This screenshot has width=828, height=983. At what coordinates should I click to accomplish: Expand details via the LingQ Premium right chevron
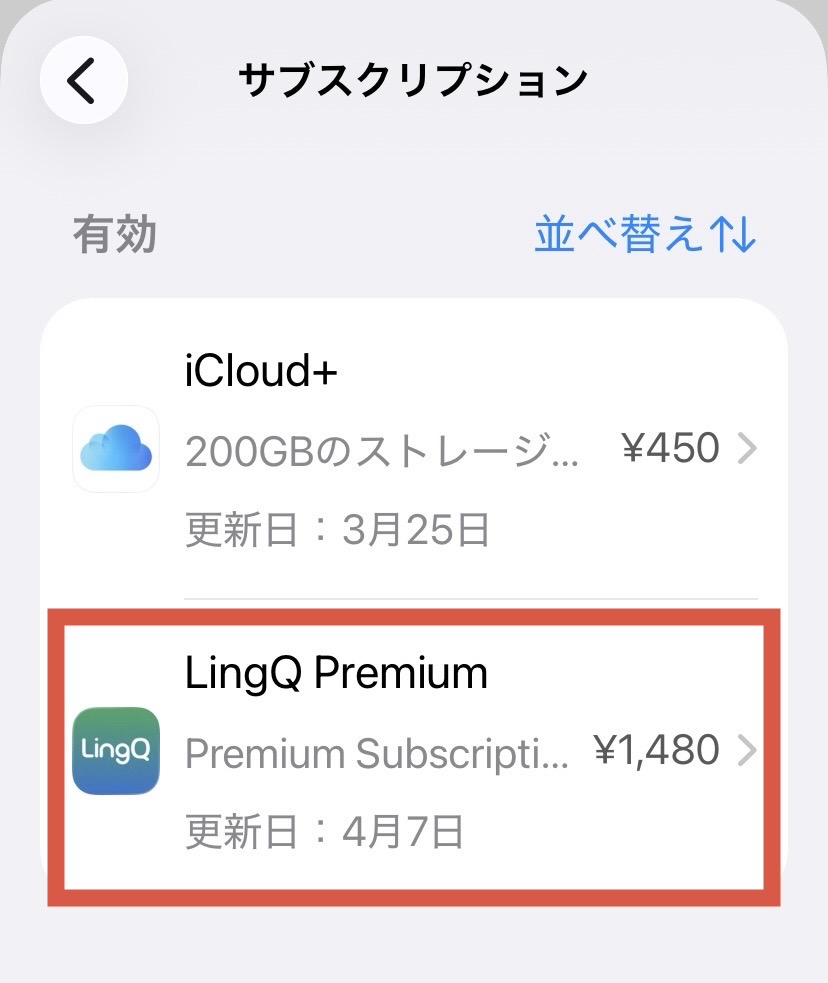(748, 752)
